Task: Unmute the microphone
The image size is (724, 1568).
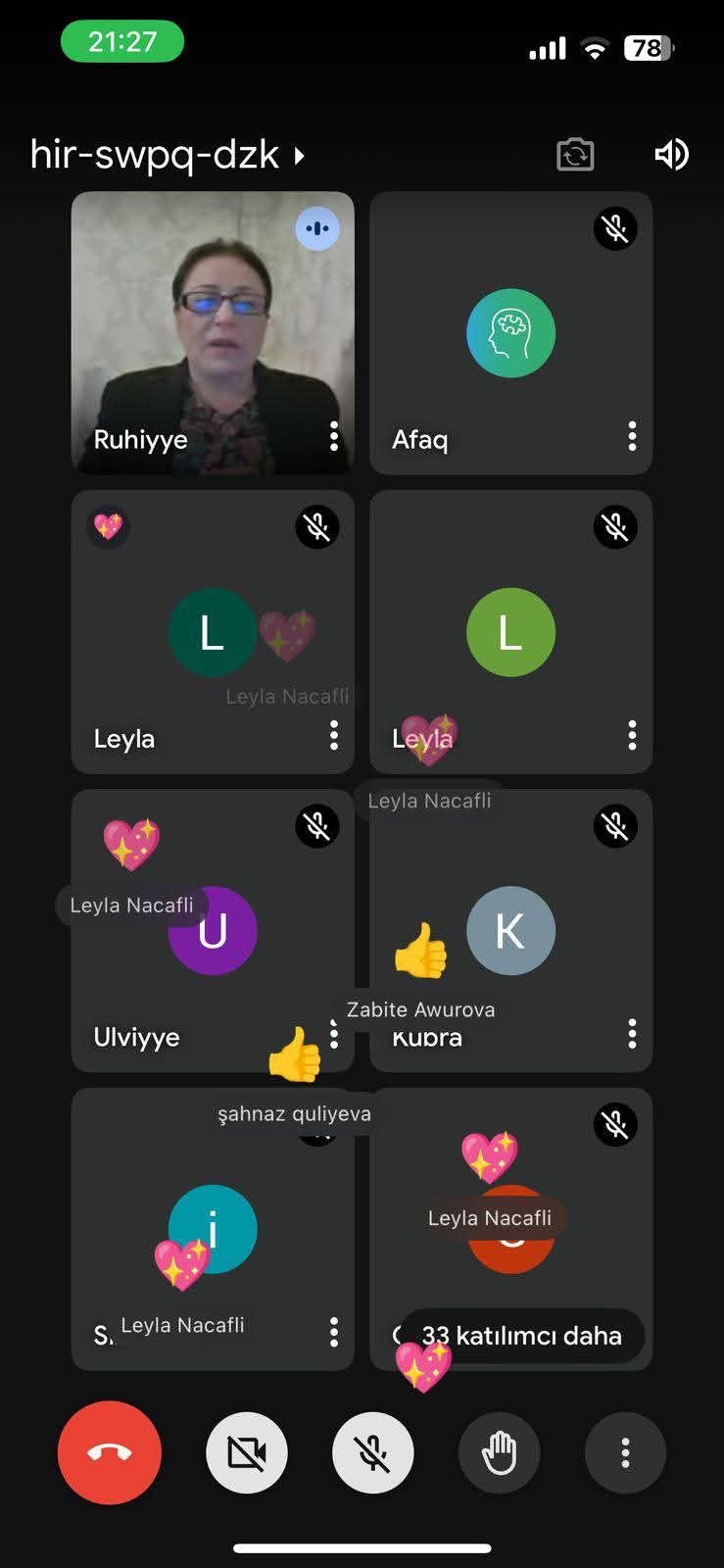Action: pyautogui.click(x=373, y=1452)
